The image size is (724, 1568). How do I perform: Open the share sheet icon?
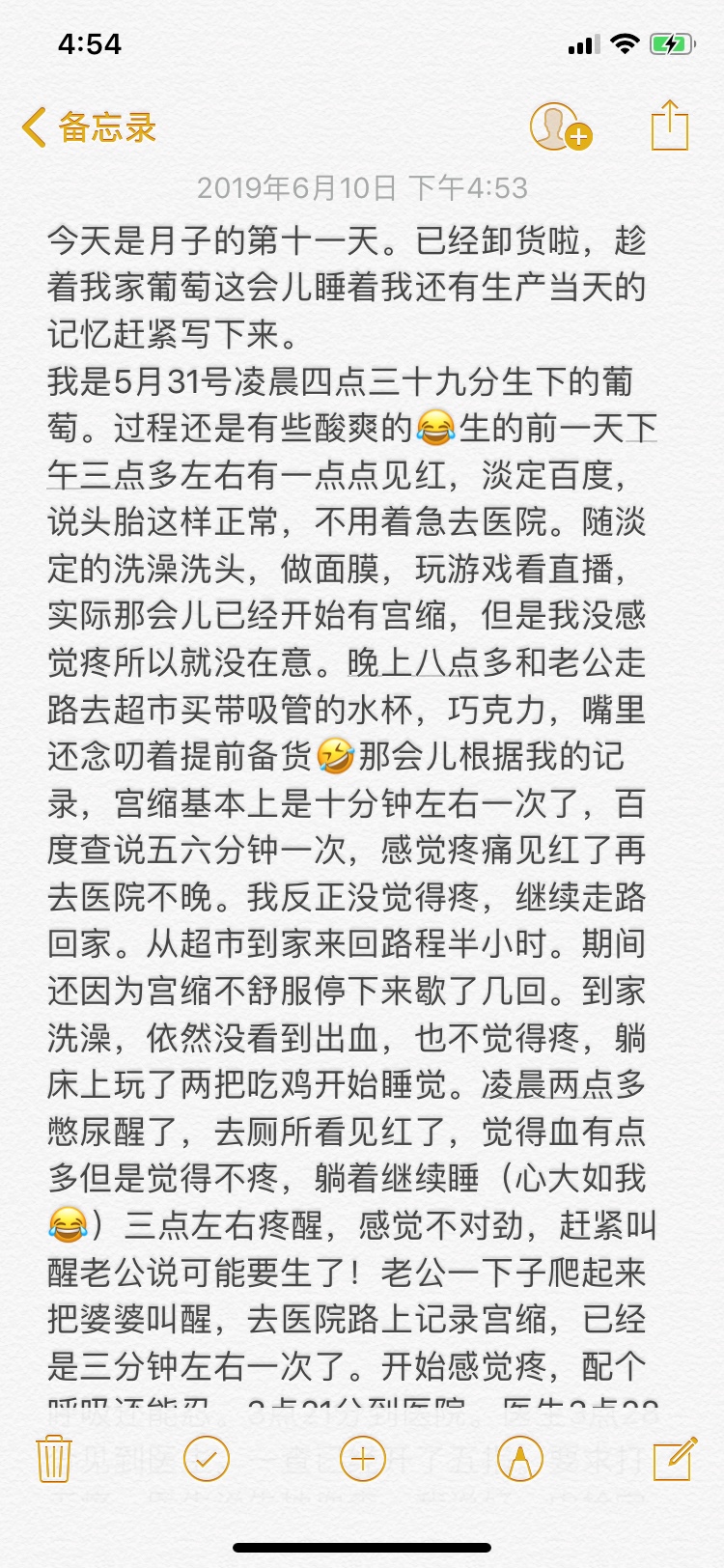point(669,126)
